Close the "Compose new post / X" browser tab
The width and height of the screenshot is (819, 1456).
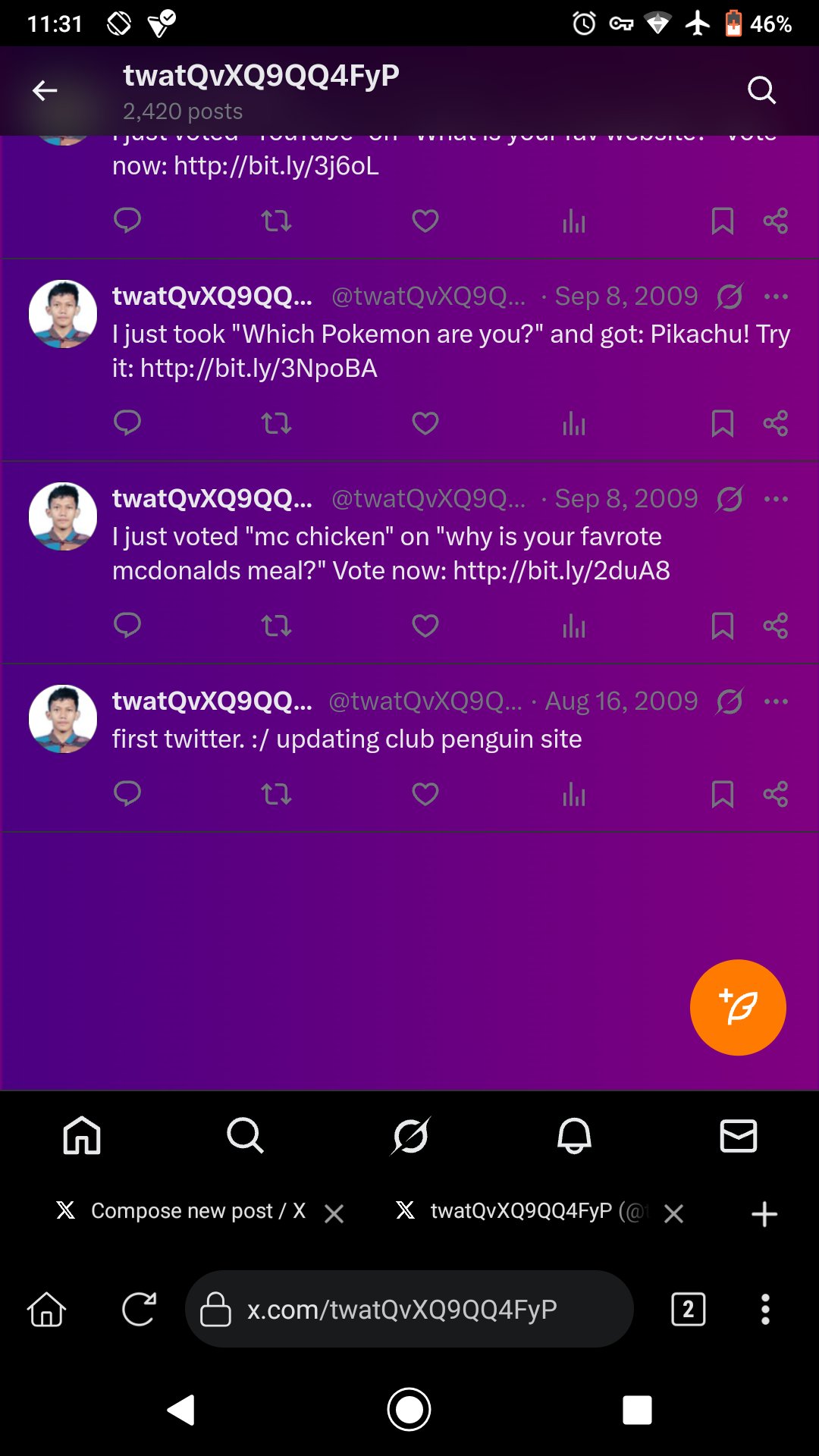[x=334, y=1214]
